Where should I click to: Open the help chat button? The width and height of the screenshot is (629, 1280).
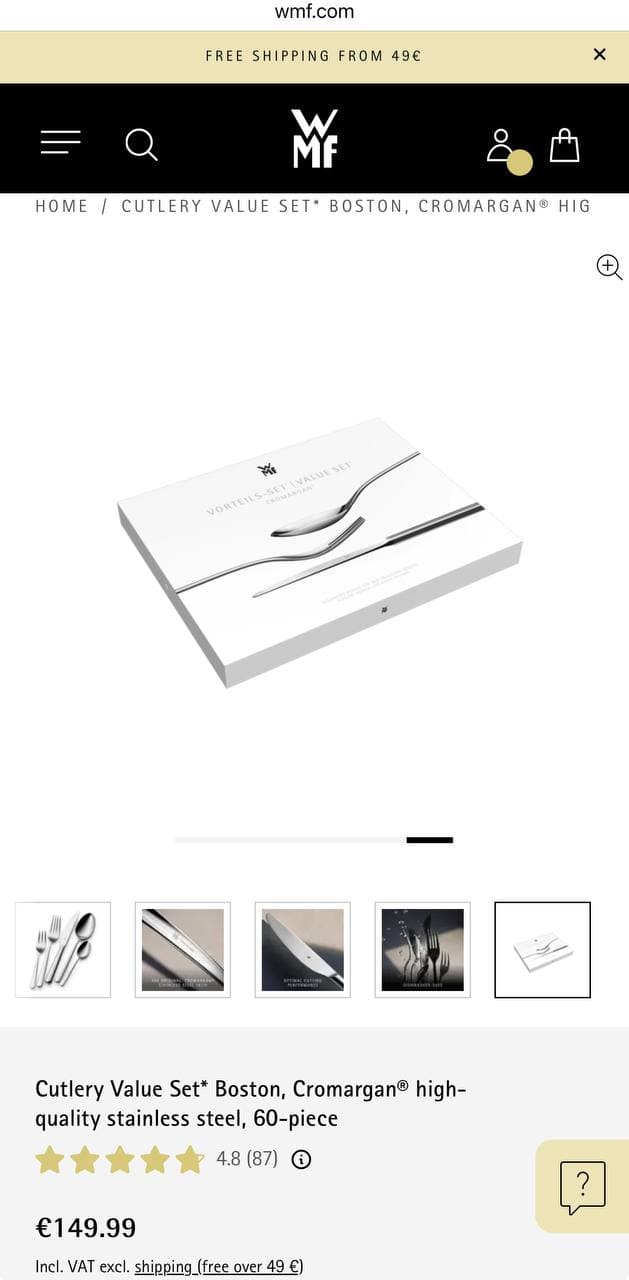tap(583, 1186)
